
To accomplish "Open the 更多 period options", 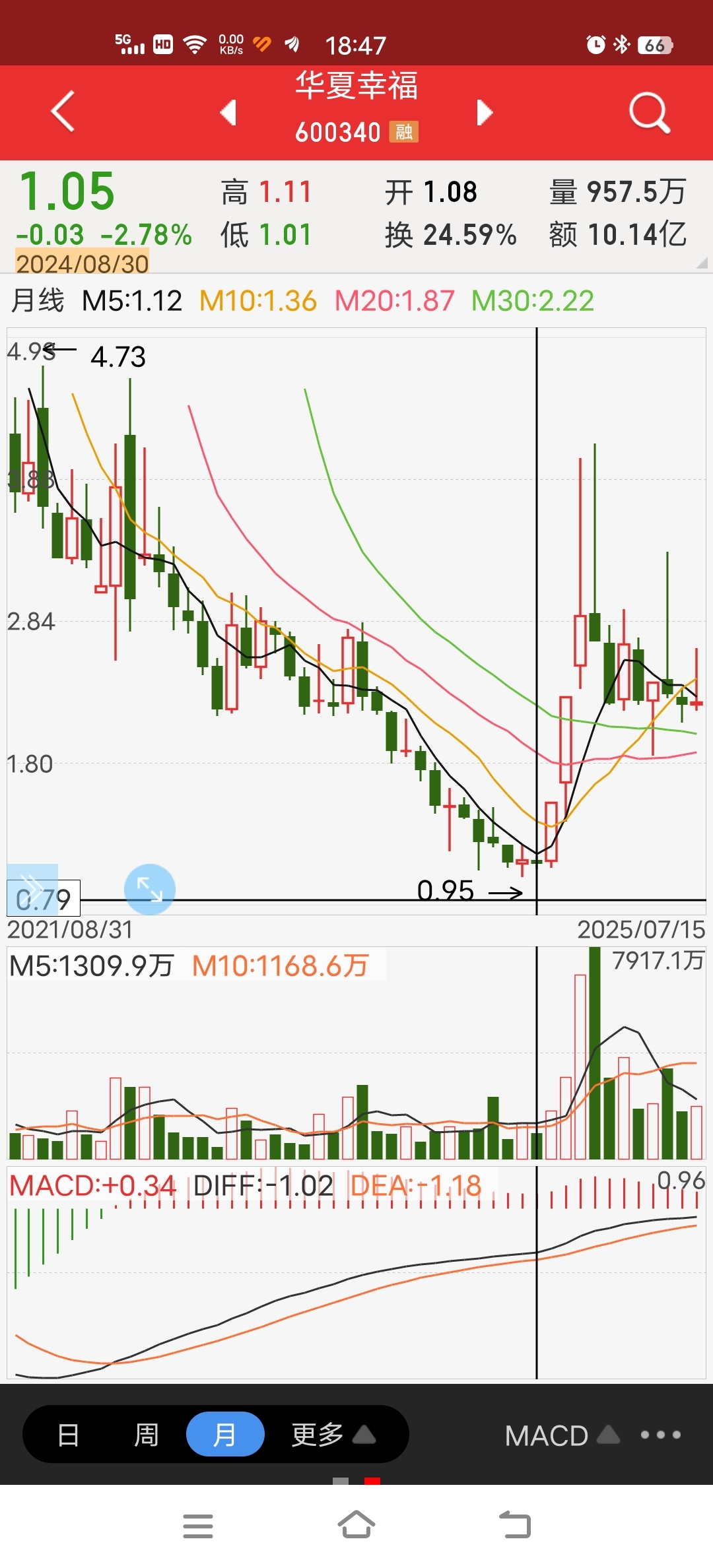I will [333, 1434].
